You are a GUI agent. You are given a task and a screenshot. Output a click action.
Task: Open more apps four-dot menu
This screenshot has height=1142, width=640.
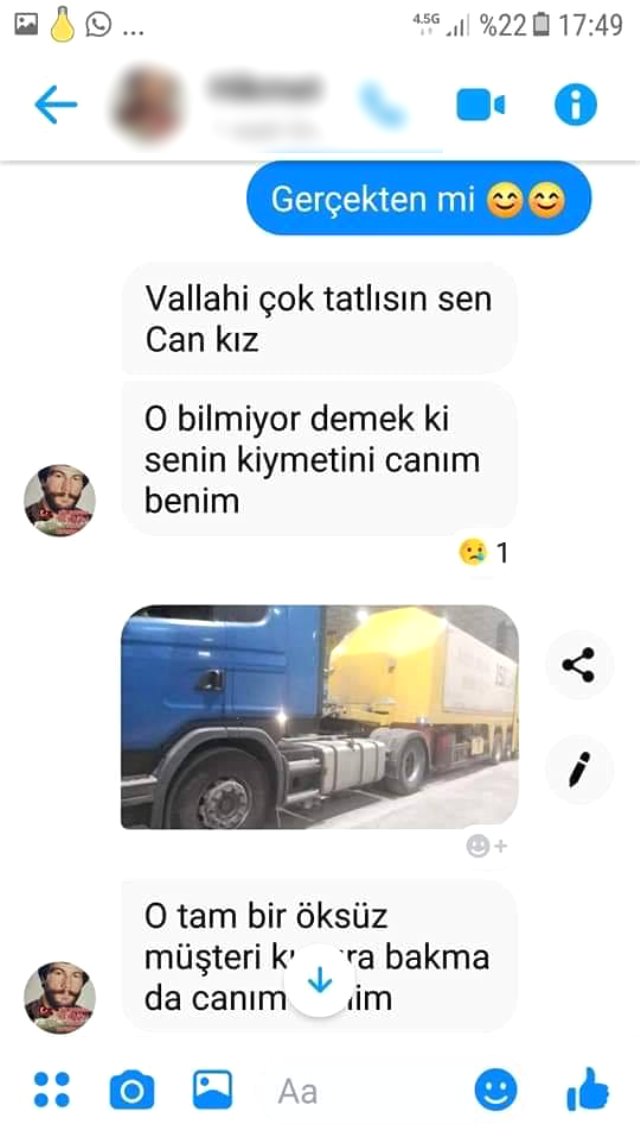pos(51,1090)
